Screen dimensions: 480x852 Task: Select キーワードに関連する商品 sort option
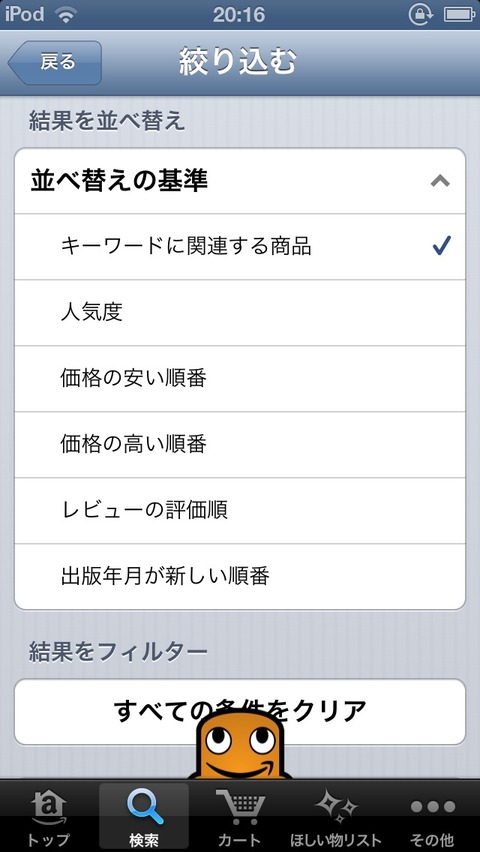(x=240, y=247)
